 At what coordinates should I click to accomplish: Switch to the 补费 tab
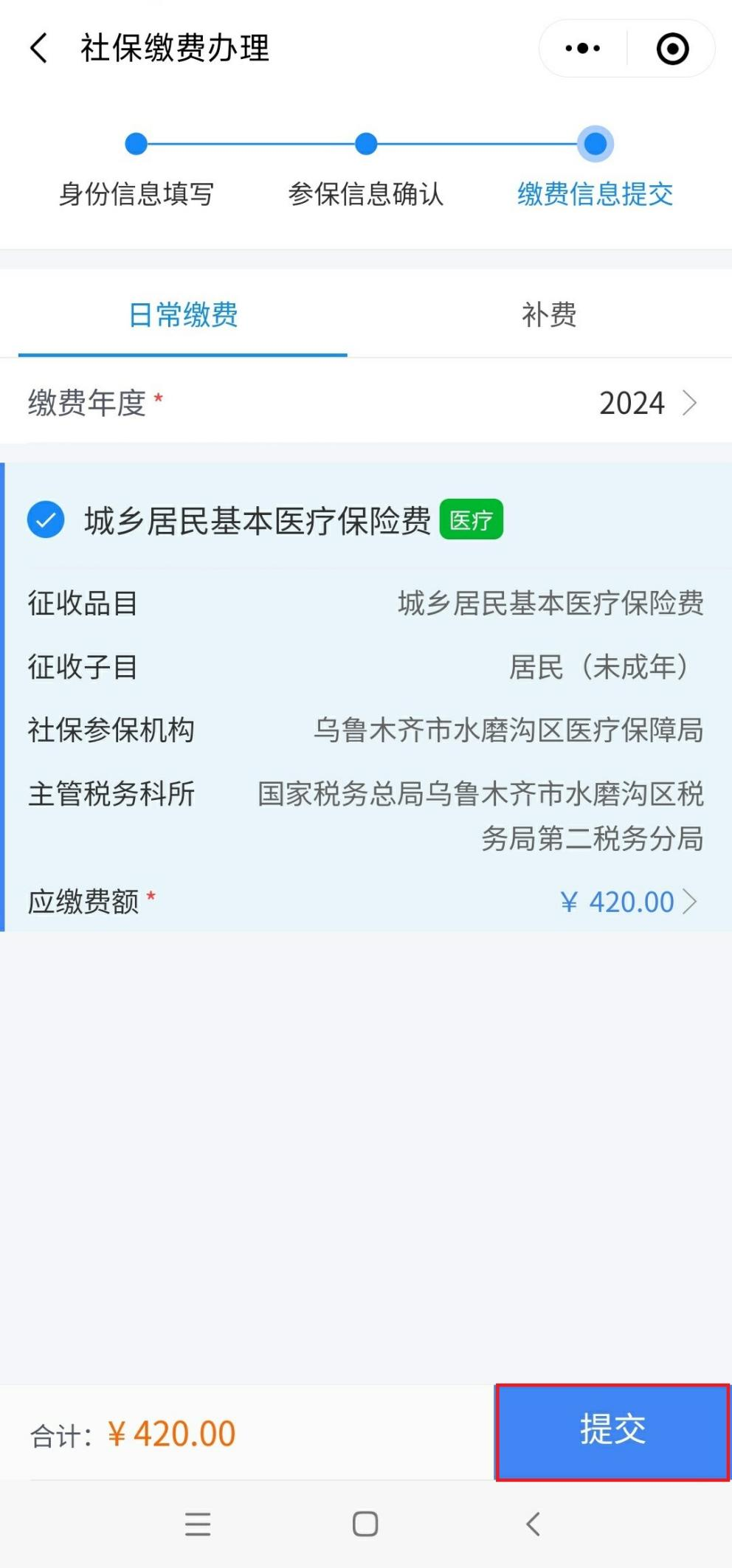549,315
